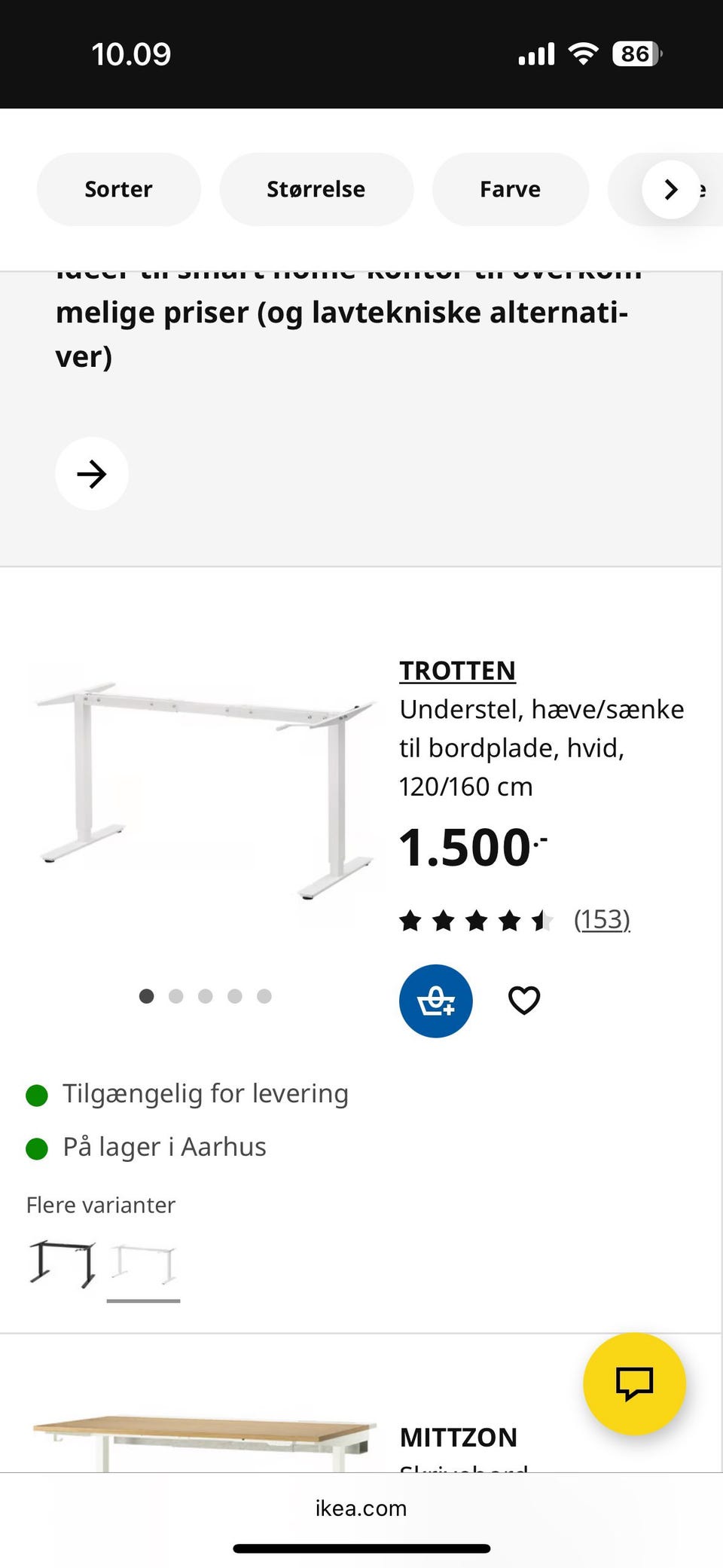Expand more filter chips with right chevron
This screenshot has height=1568, width=723.
(x=670, y=189)
